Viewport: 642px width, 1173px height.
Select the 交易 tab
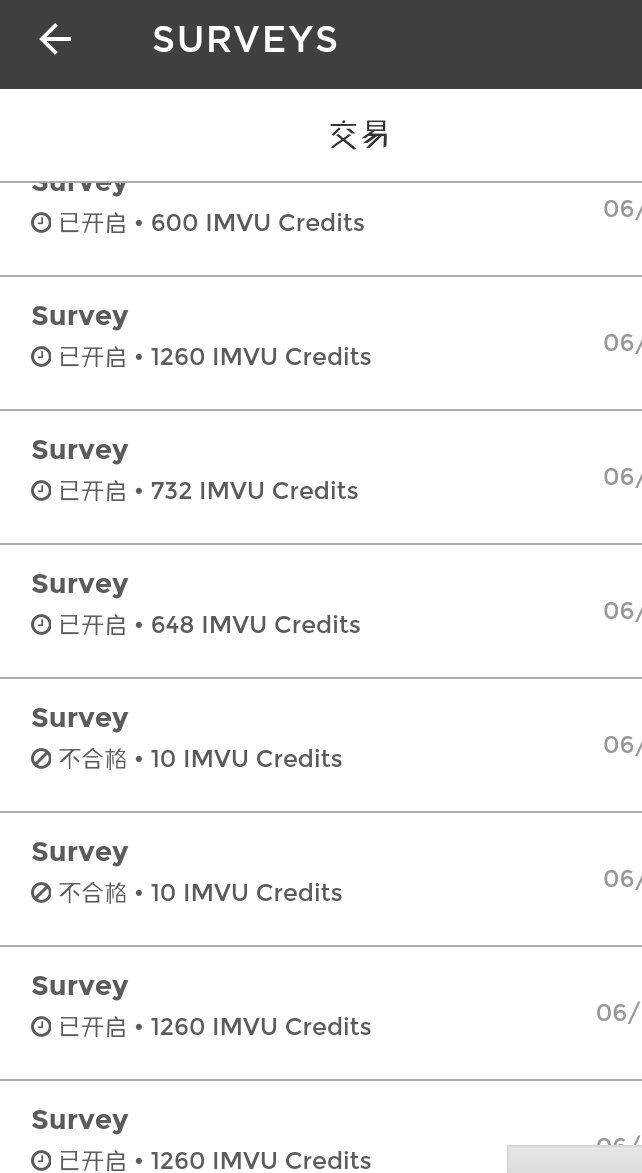click(359, 135)
